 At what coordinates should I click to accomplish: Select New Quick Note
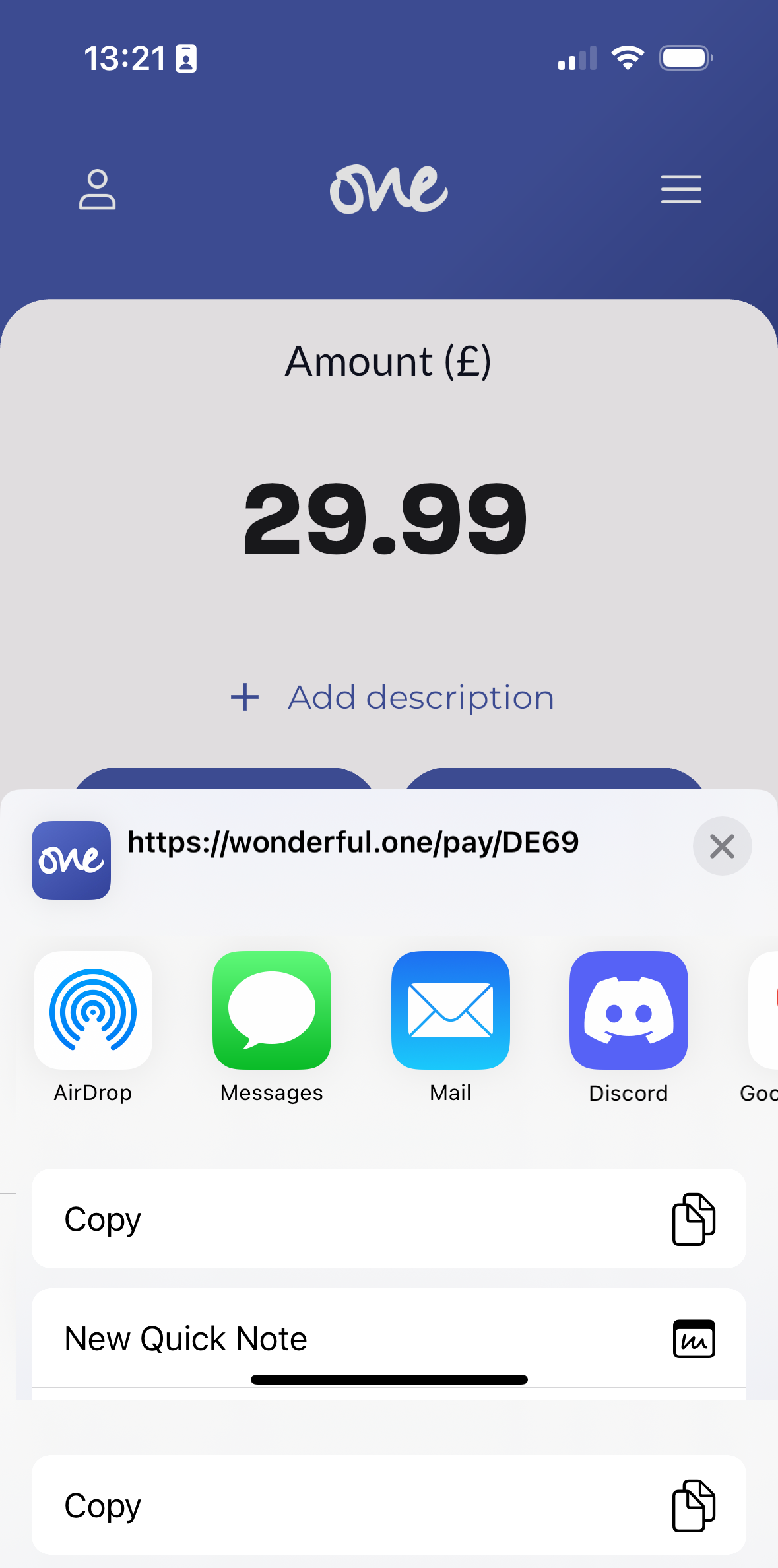click(x=389, y=1338)
